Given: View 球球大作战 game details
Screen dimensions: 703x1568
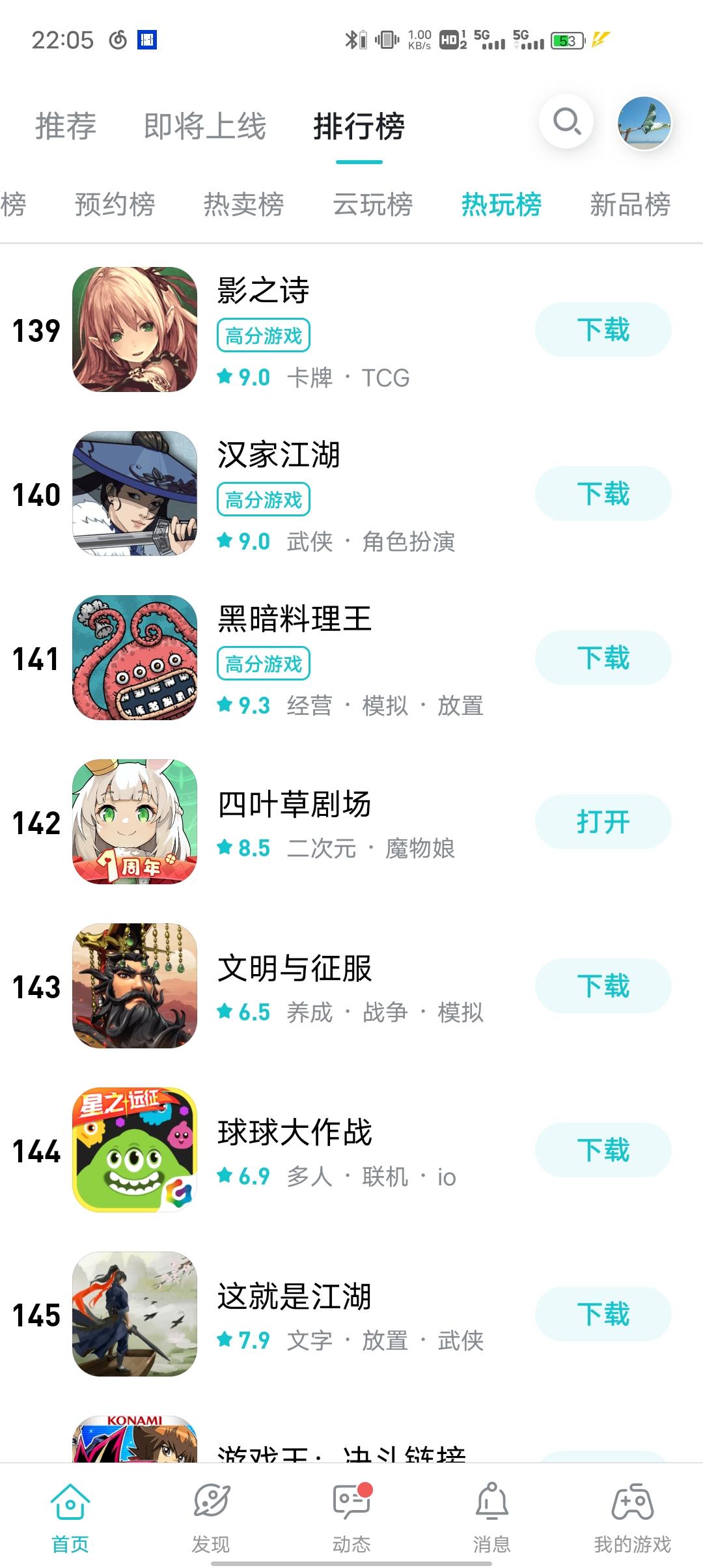Looking at the screenshot, I should 294,1150.
